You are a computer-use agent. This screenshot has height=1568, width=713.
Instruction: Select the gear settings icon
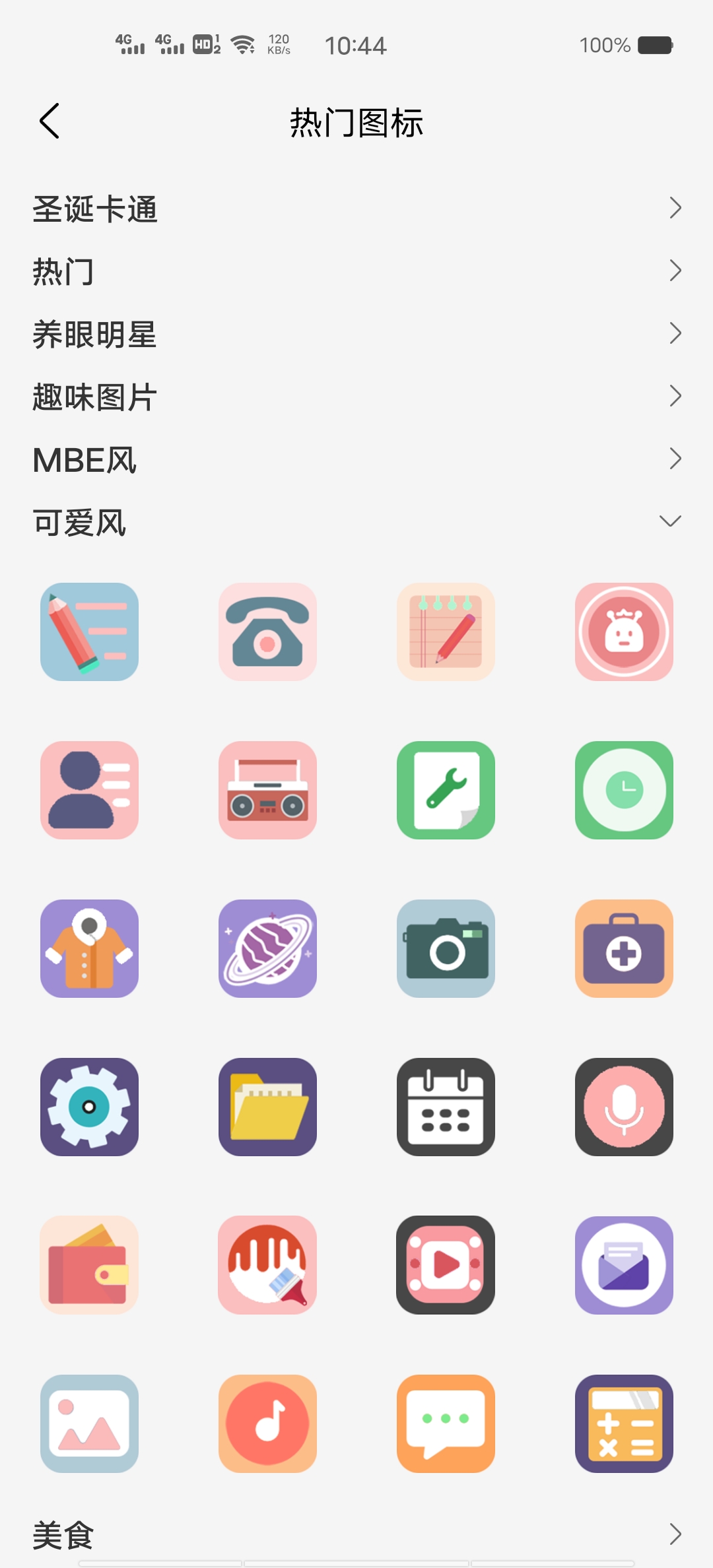coord(89,1107)
